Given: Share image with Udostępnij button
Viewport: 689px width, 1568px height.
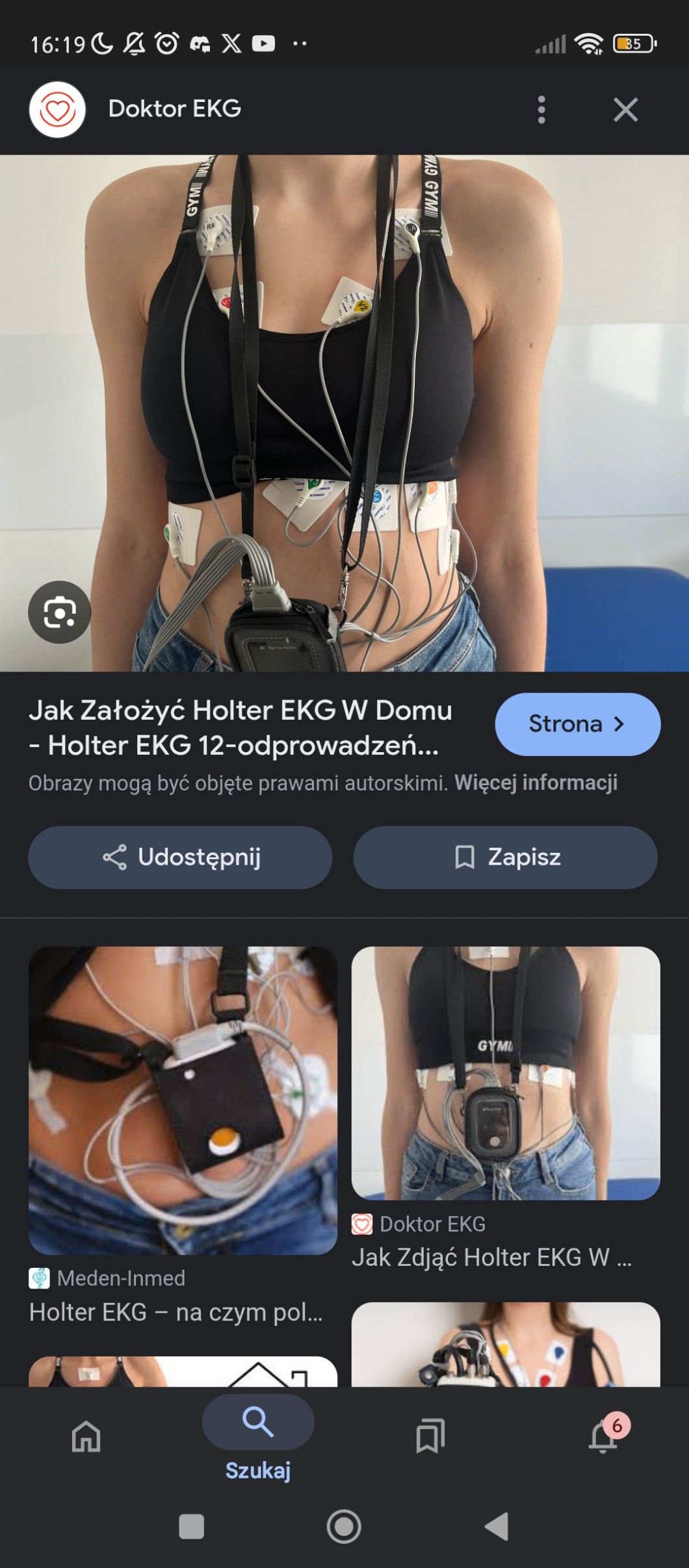Looking at the screenshot, I should [x=180, y=857].
